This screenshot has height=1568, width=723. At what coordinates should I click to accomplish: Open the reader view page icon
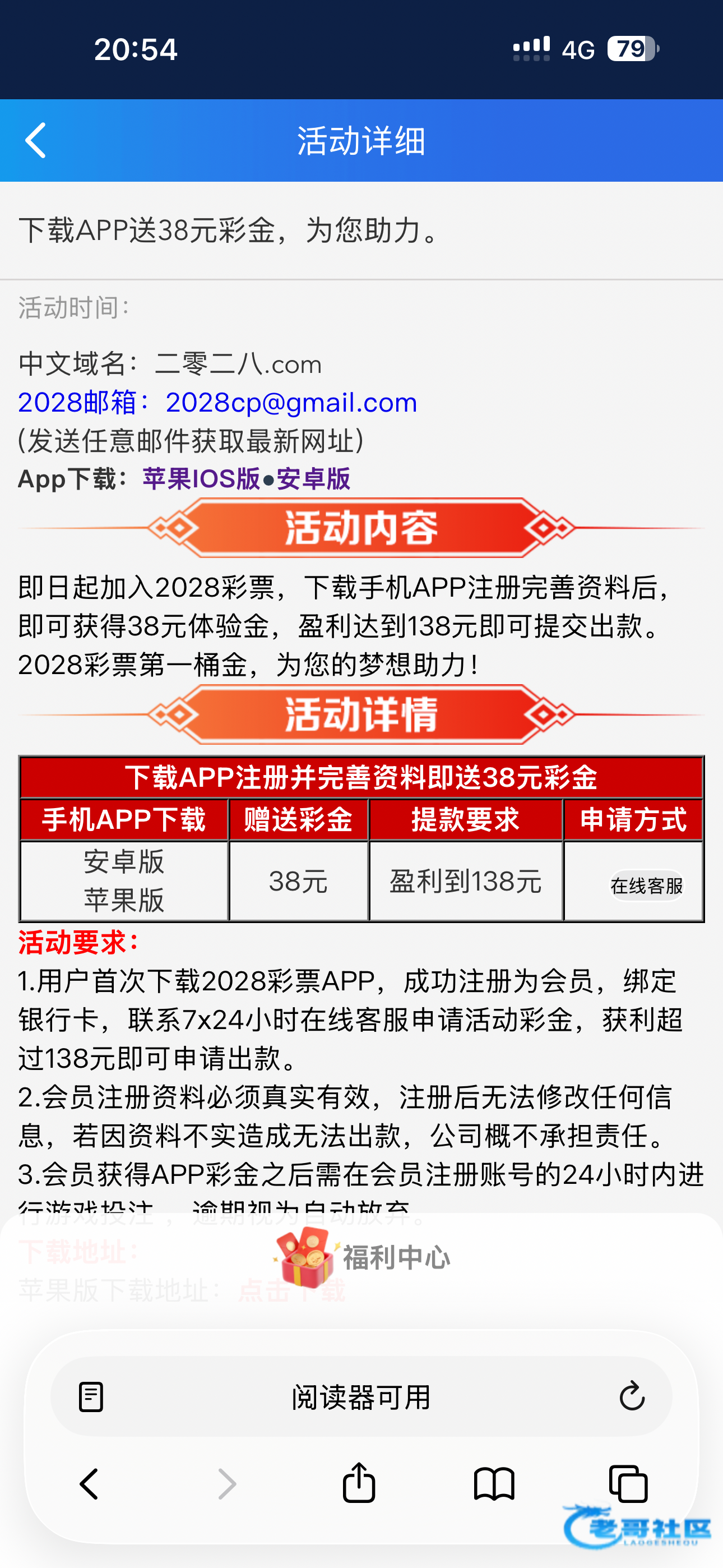click(91, 1396)
